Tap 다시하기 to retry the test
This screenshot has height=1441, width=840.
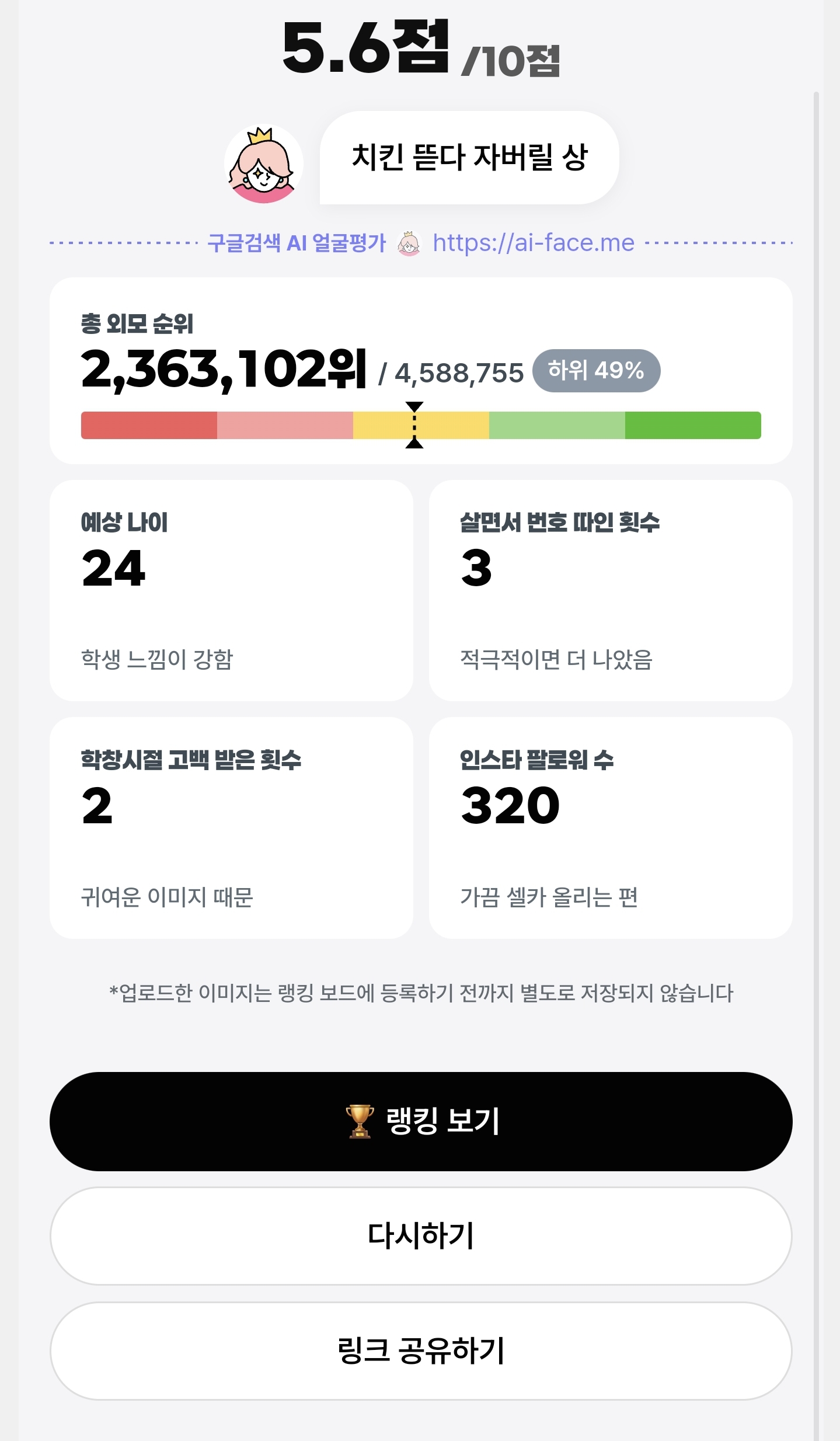click(421, 1236)
